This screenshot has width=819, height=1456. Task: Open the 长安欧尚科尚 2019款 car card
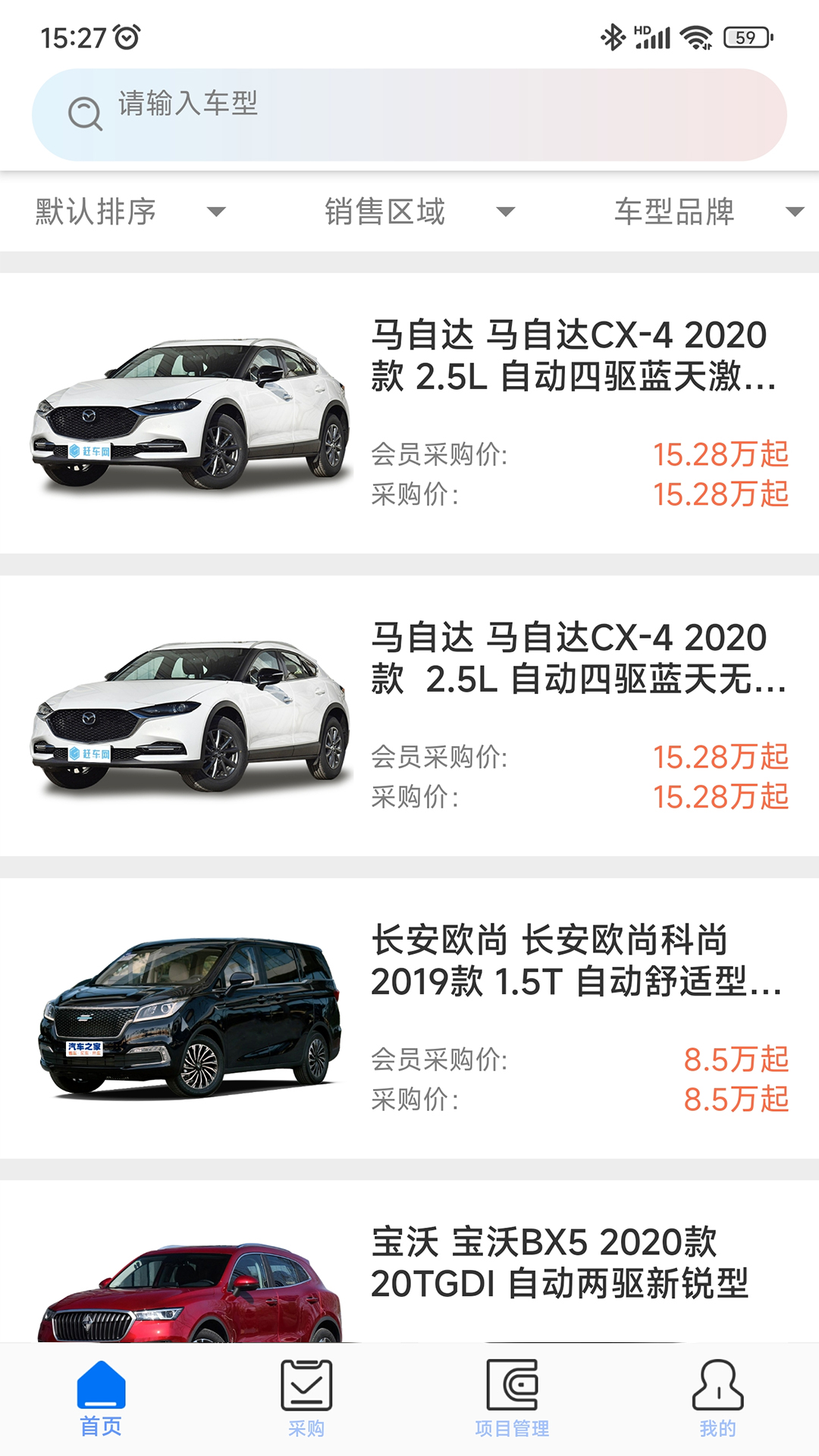click(409, 1018)
